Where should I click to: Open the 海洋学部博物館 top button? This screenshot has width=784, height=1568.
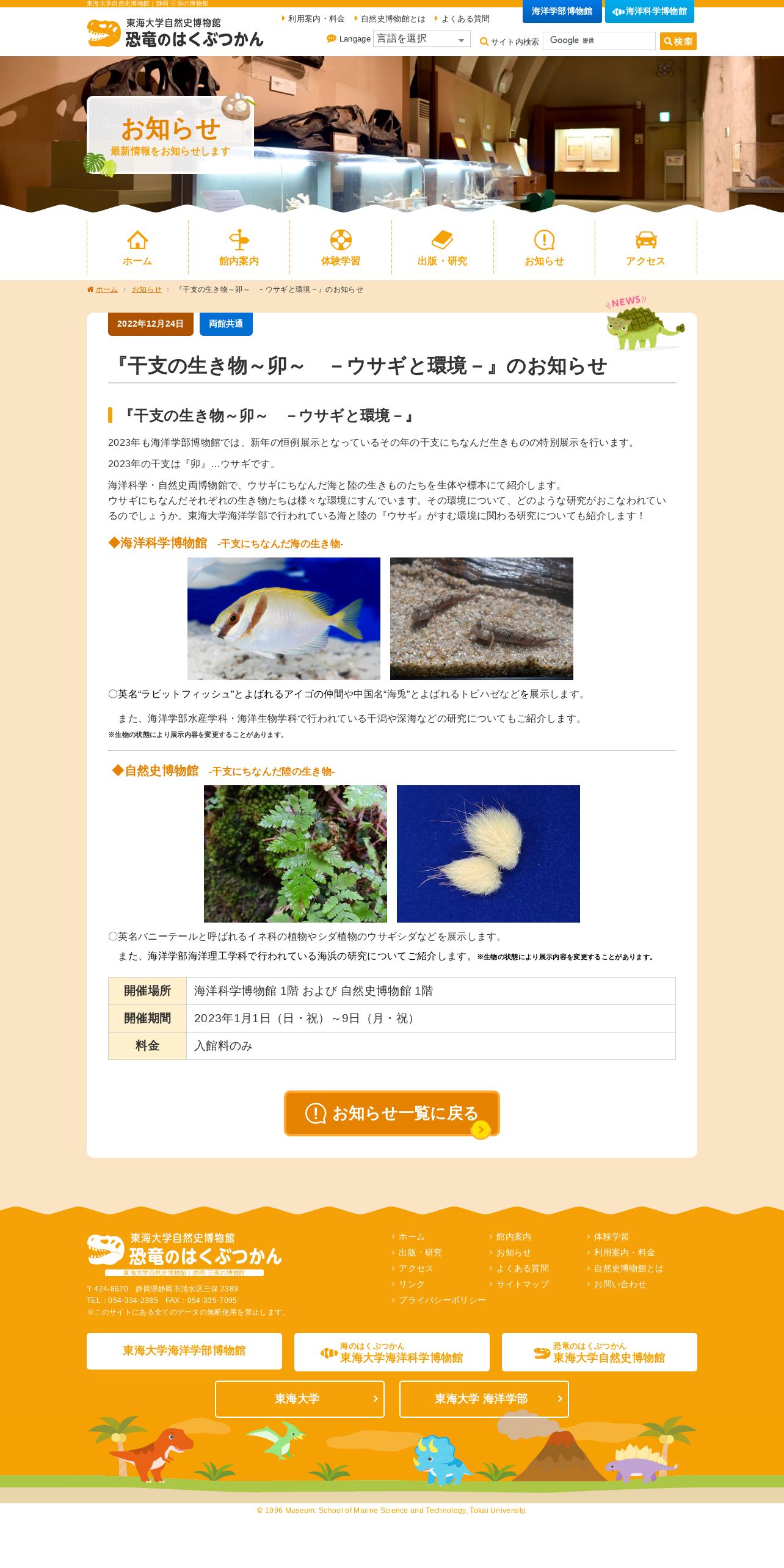coord(562,12)
